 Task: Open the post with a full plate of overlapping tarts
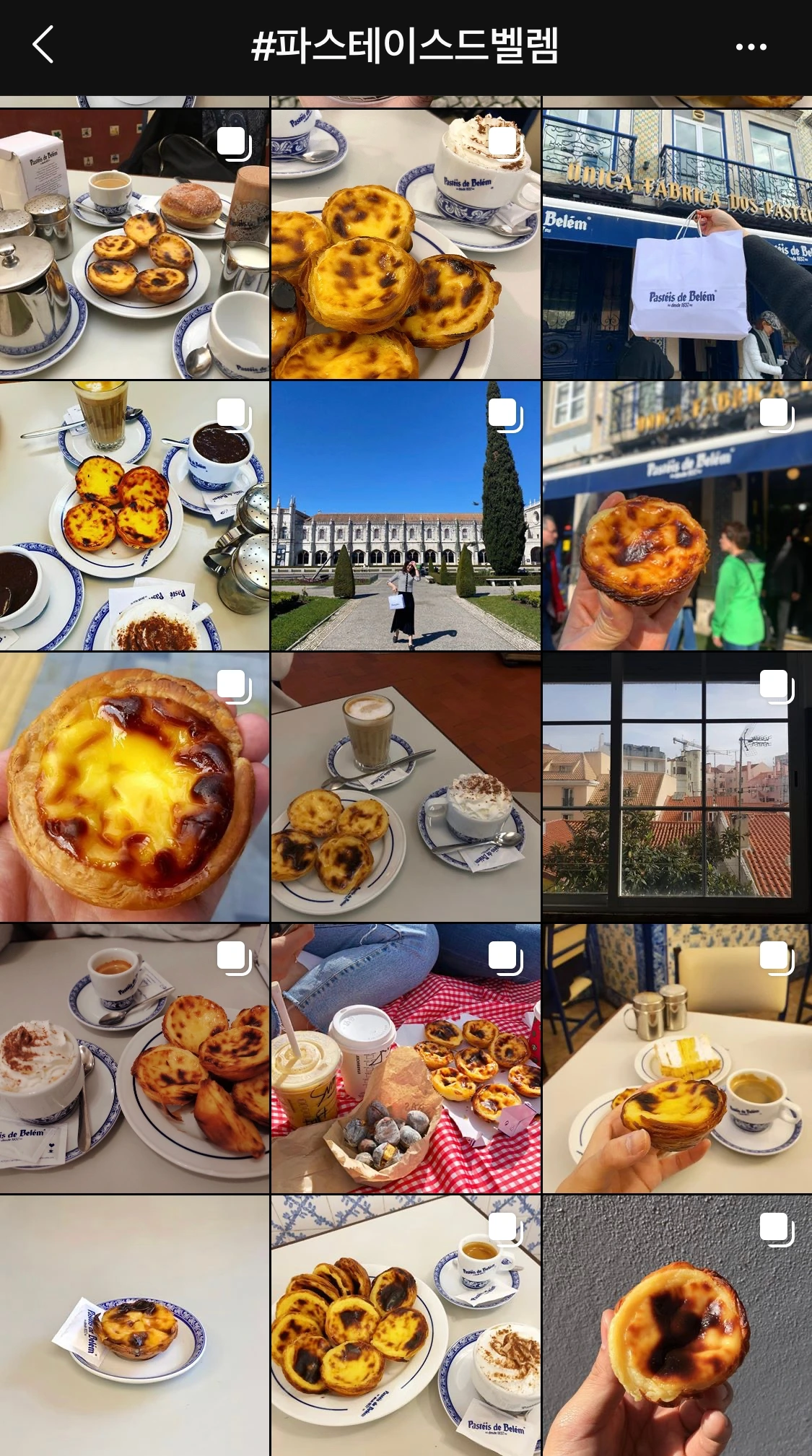tap(406, 1325)
